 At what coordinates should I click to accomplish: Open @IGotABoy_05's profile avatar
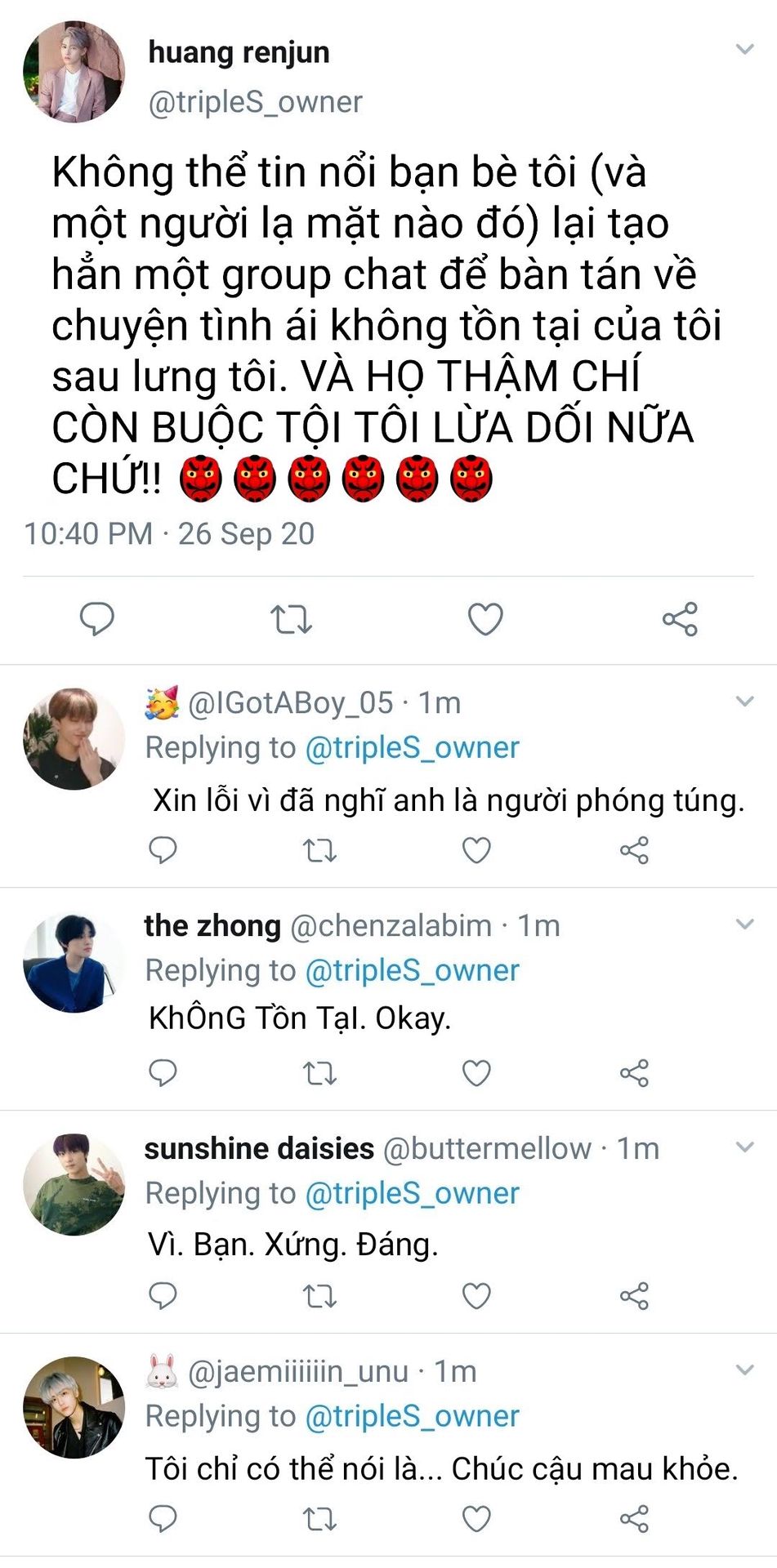click(74, 738)
